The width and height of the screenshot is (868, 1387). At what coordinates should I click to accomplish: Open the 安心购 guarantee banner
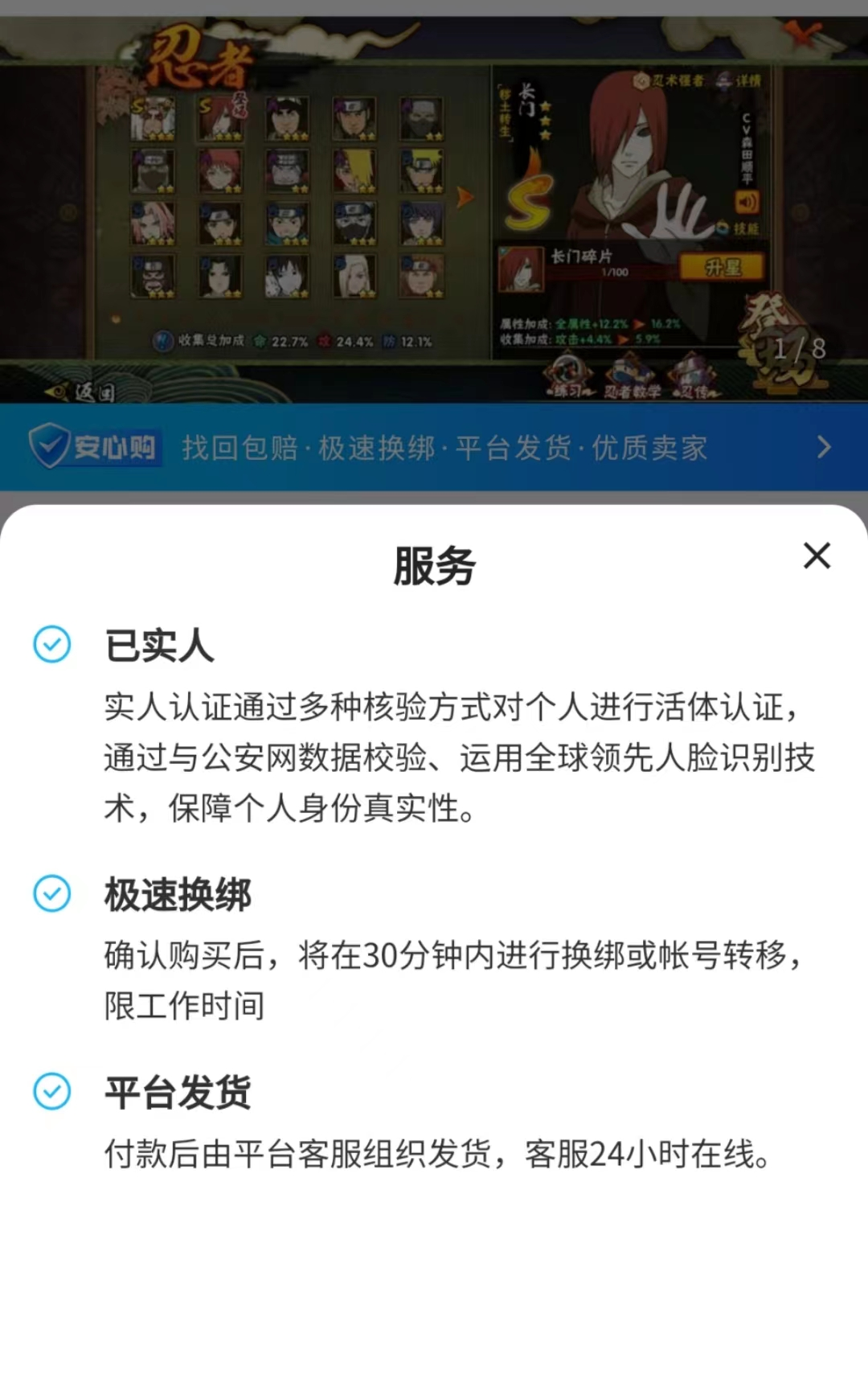434,447
